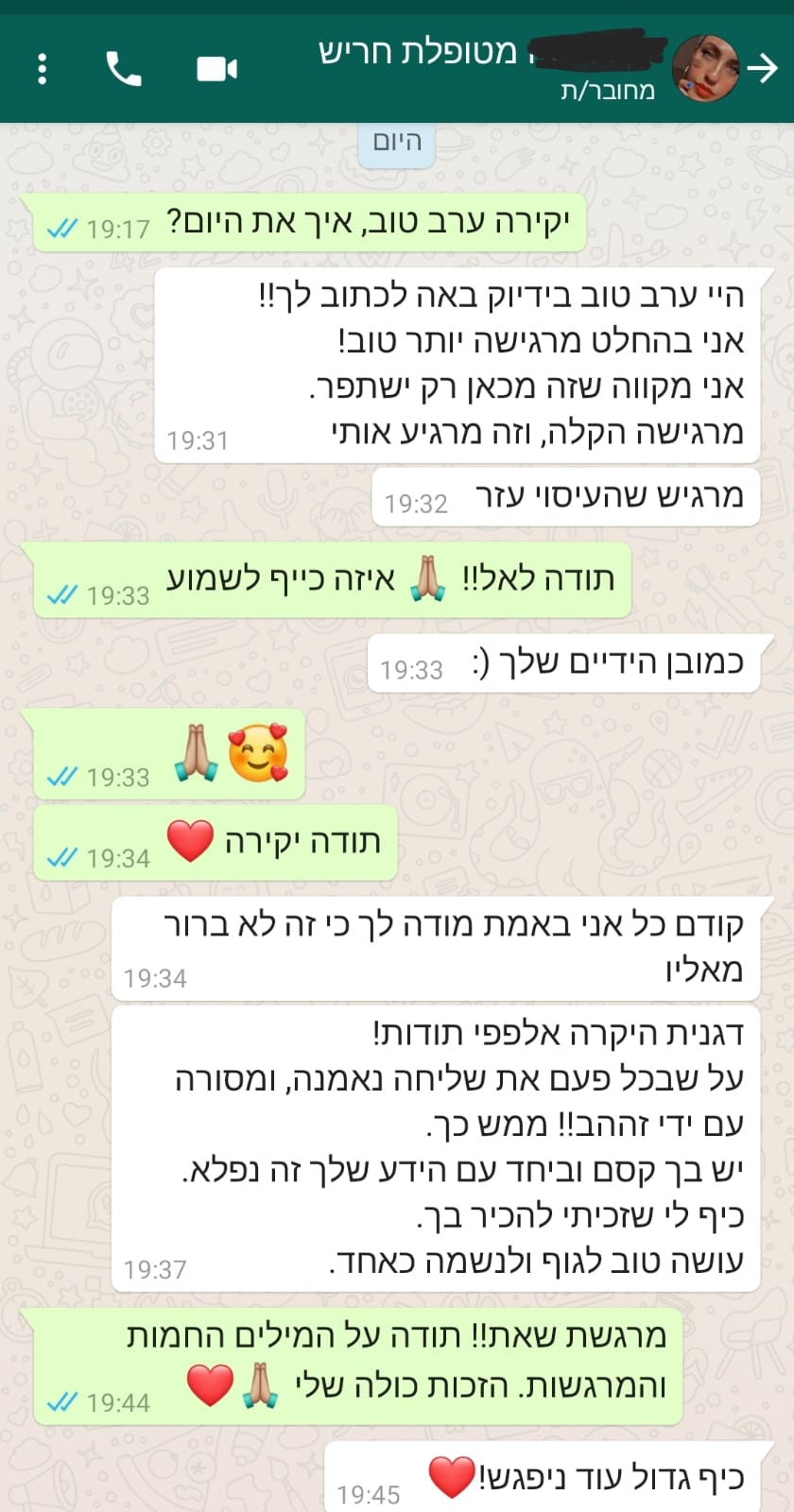Start a video call with this contact
Viewport: 794px width, 1512px height.
216,69
